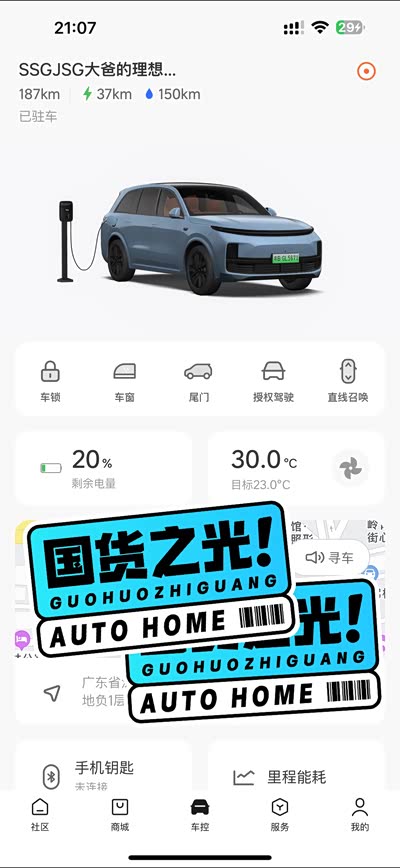
Task: Tap the orange target icon at top right
Action: tap(366, 71)
